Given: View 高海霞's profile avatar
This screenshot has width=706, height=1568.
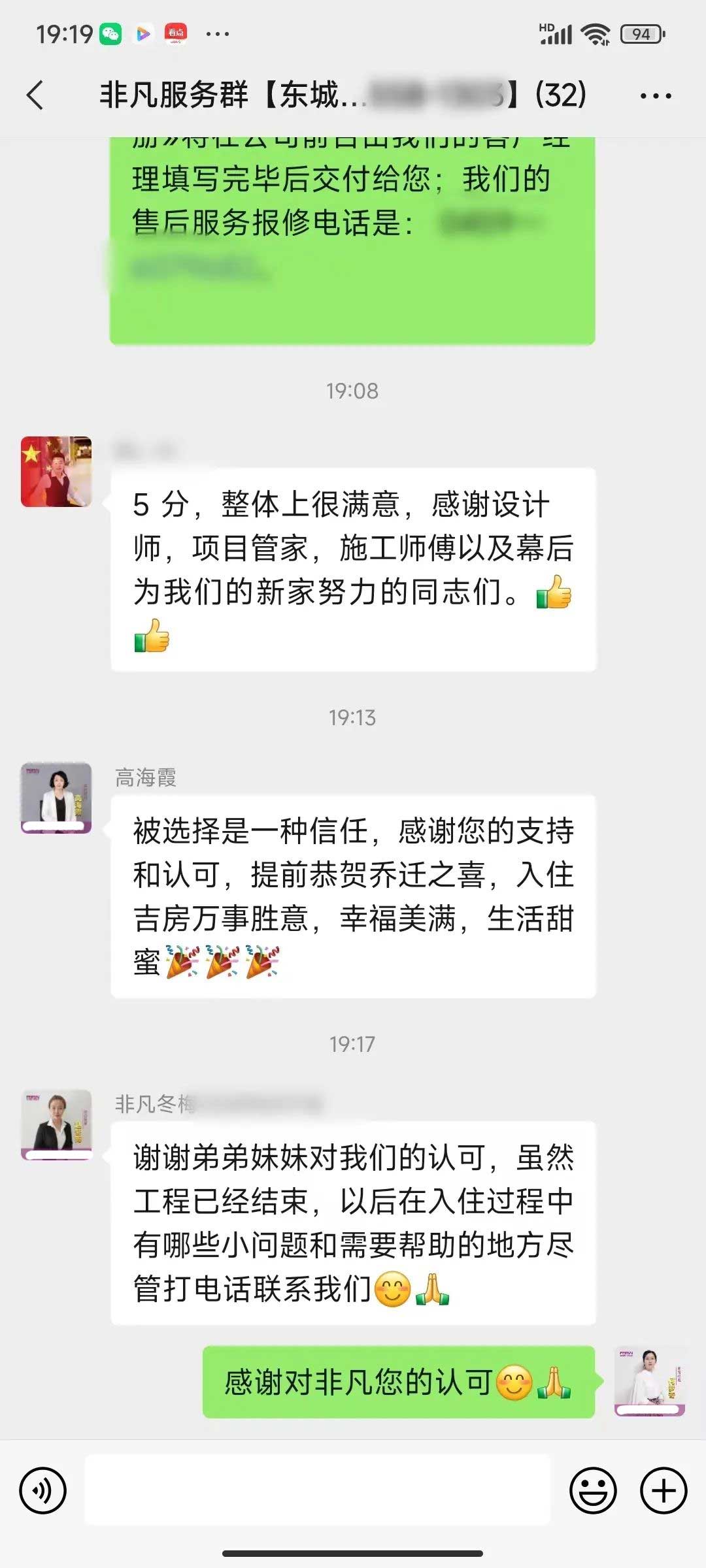Looking at the screenshot, I should [56, 798].
